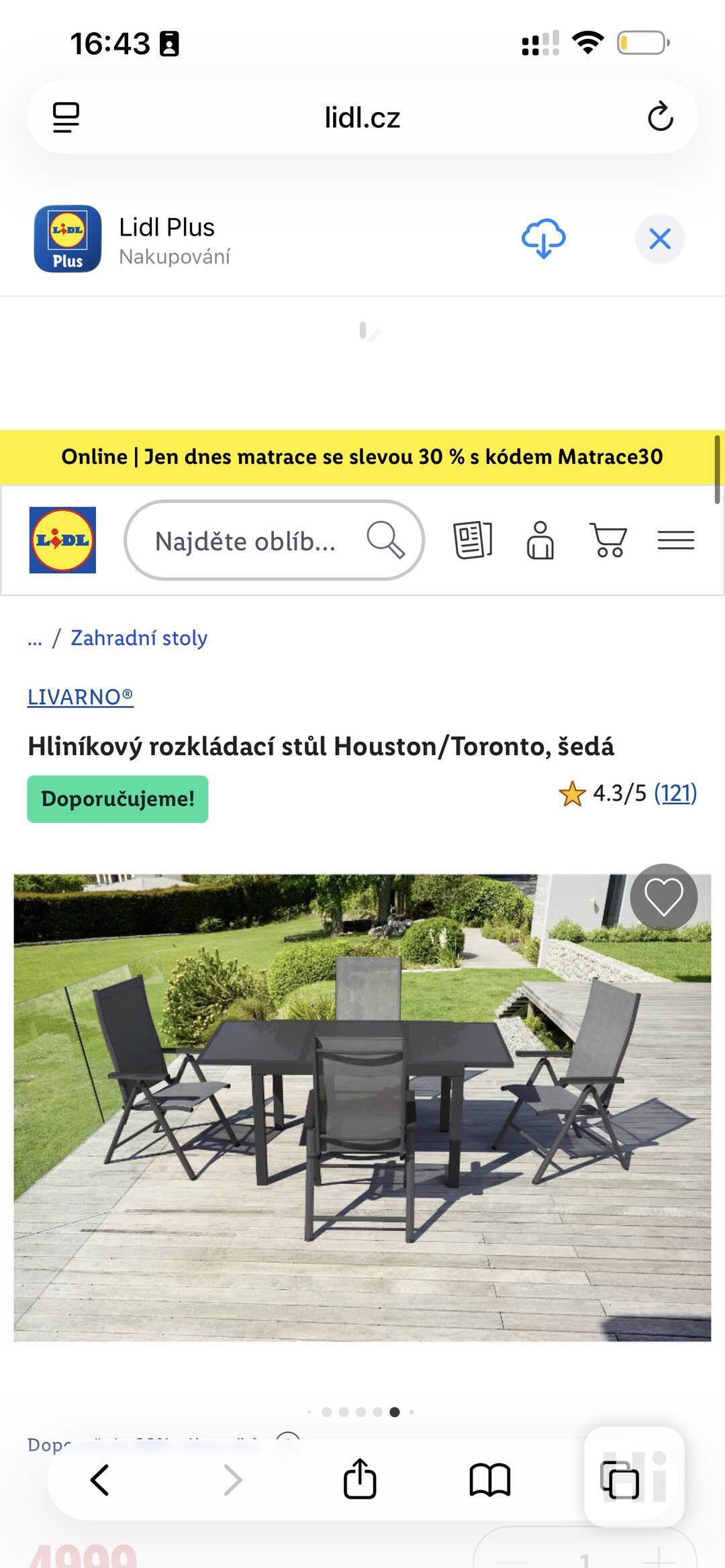Tap the product search field

click(x=246, y=541)
